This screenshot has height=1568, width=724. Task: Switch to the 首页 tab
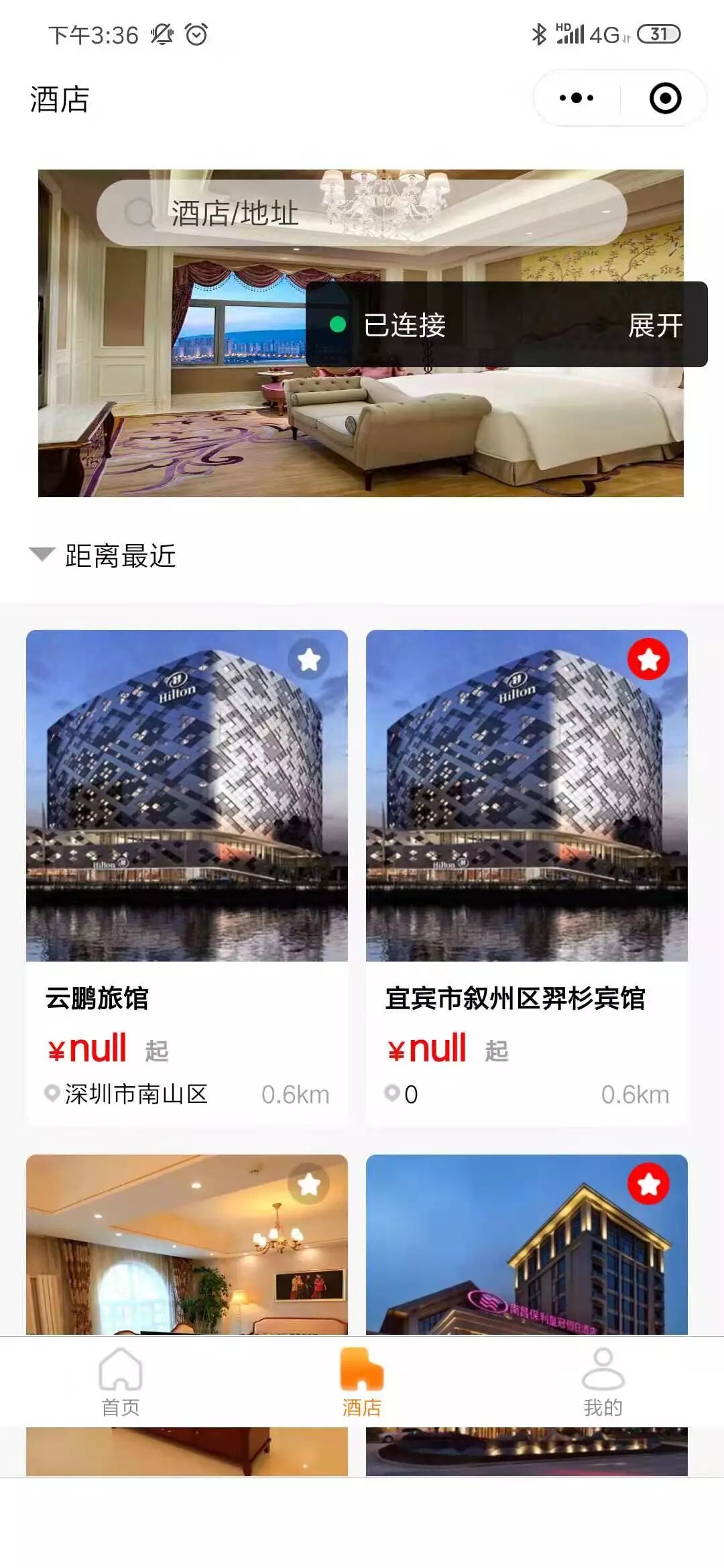tap(121, 1382)
